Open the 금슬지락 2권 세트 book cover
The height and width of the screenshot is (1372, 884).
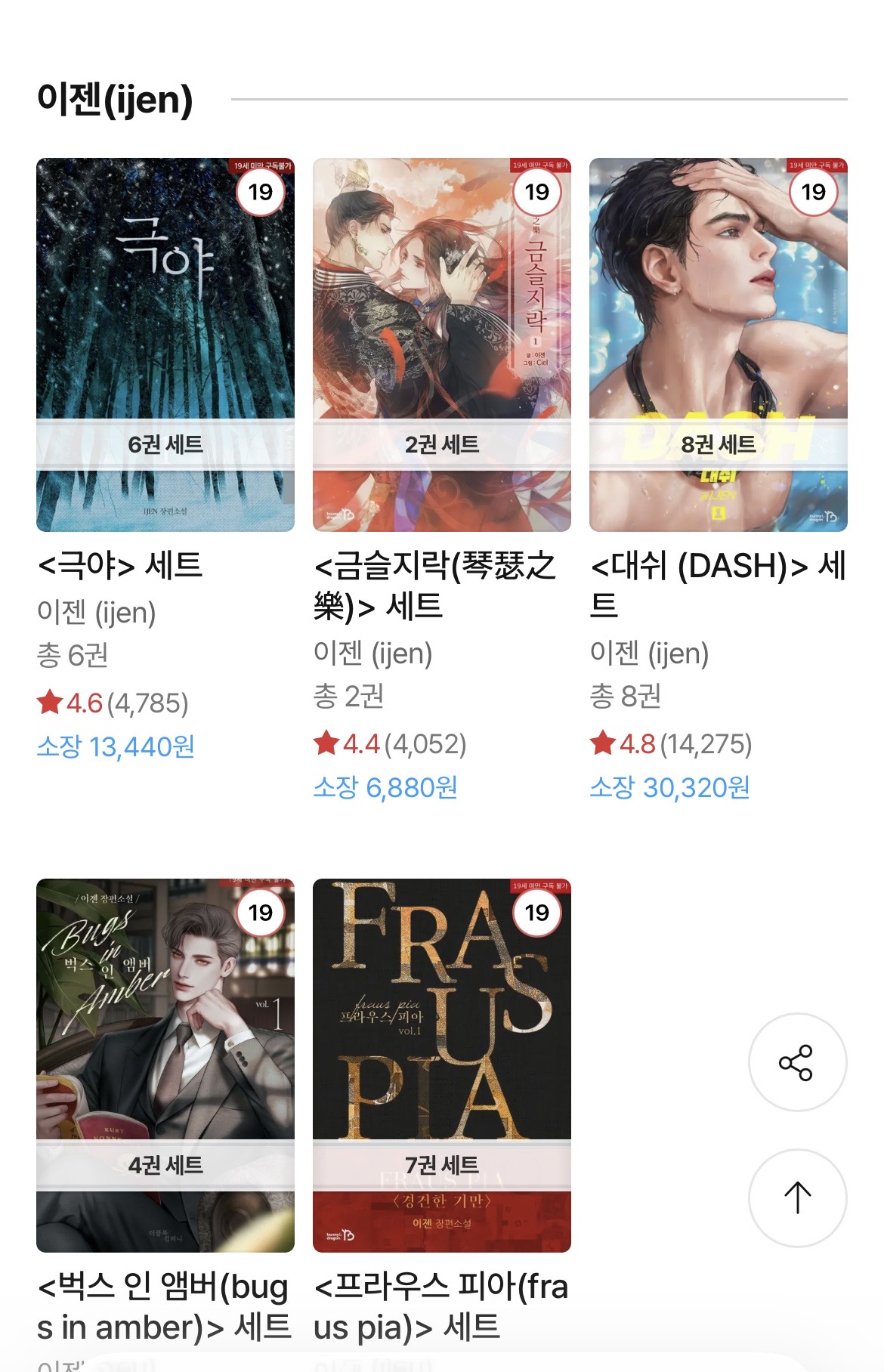click(441, 345)
